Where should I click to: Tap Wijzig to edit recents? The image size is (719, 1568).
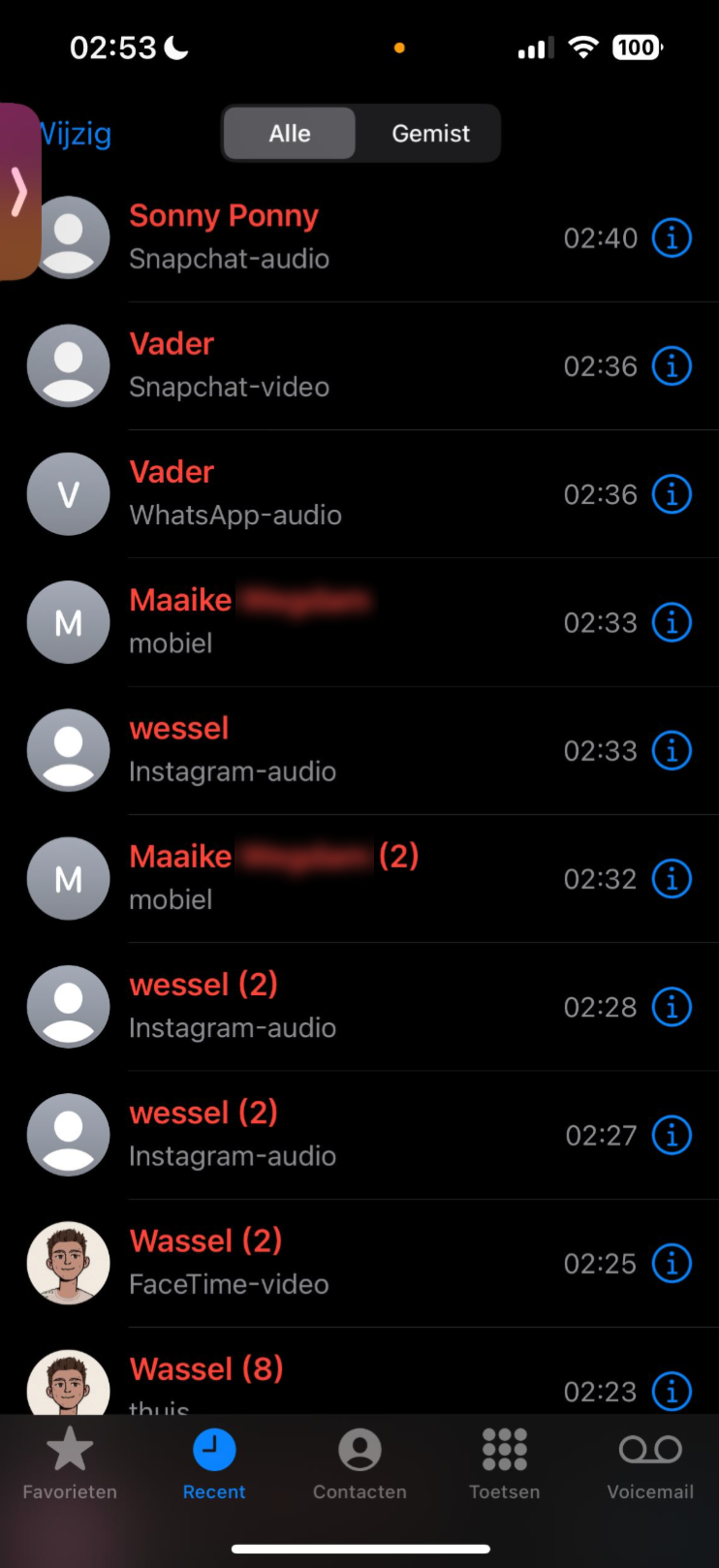tap(78, 134)
